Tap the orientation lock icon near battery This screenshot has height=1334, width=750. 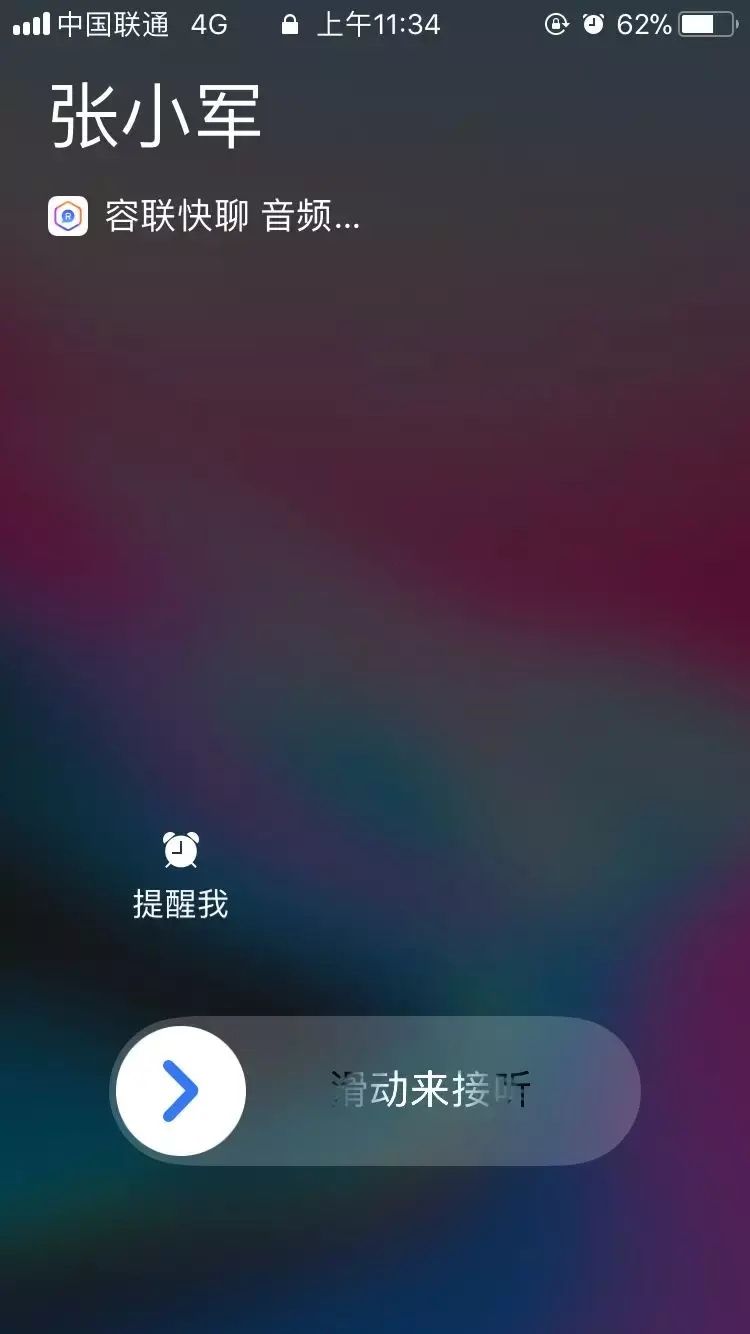556,24
